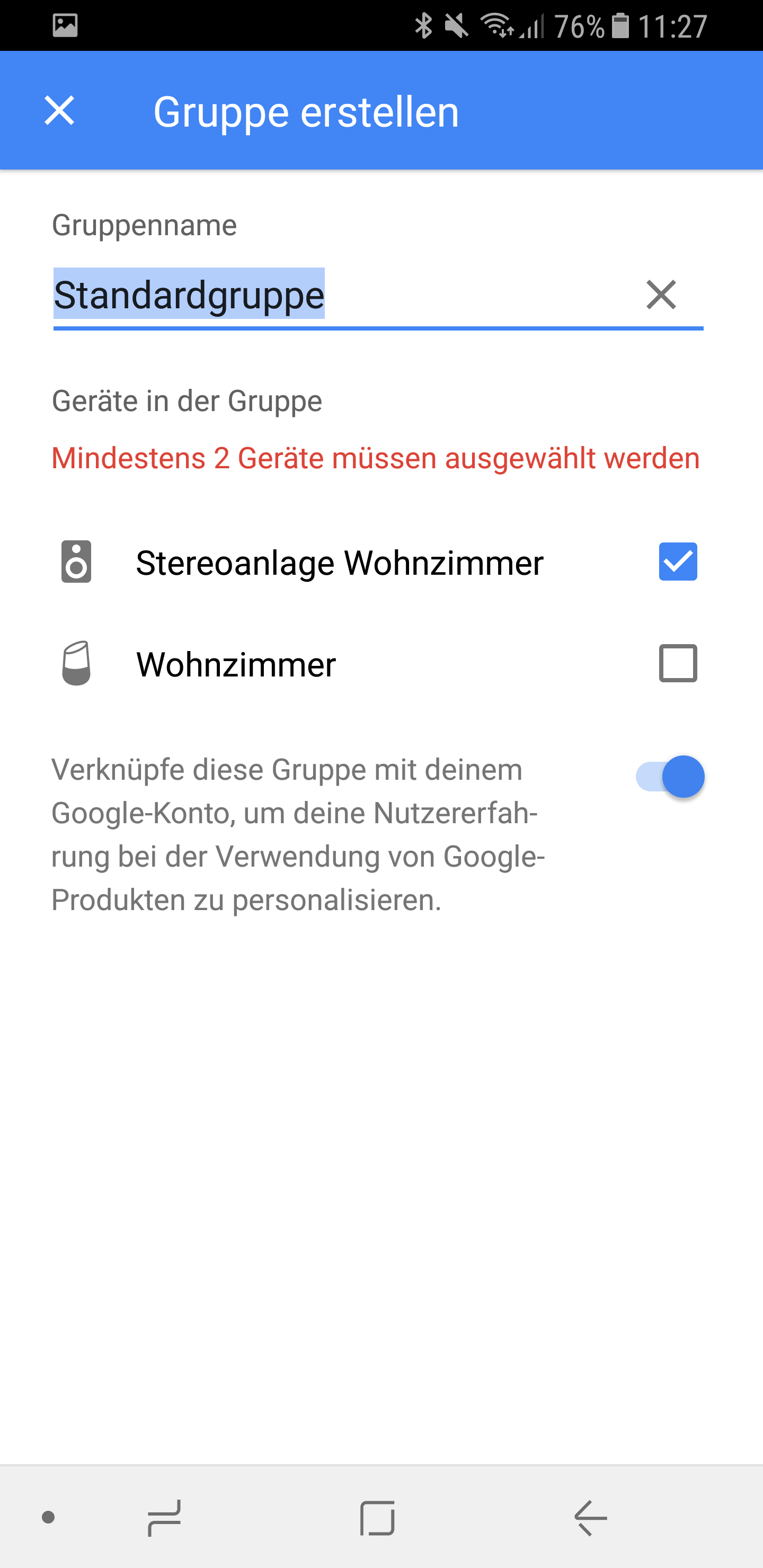Uncheck Stereoanlage Wohnzimmer checkbox
This screenshot has width=763, height=1568.
677,561
